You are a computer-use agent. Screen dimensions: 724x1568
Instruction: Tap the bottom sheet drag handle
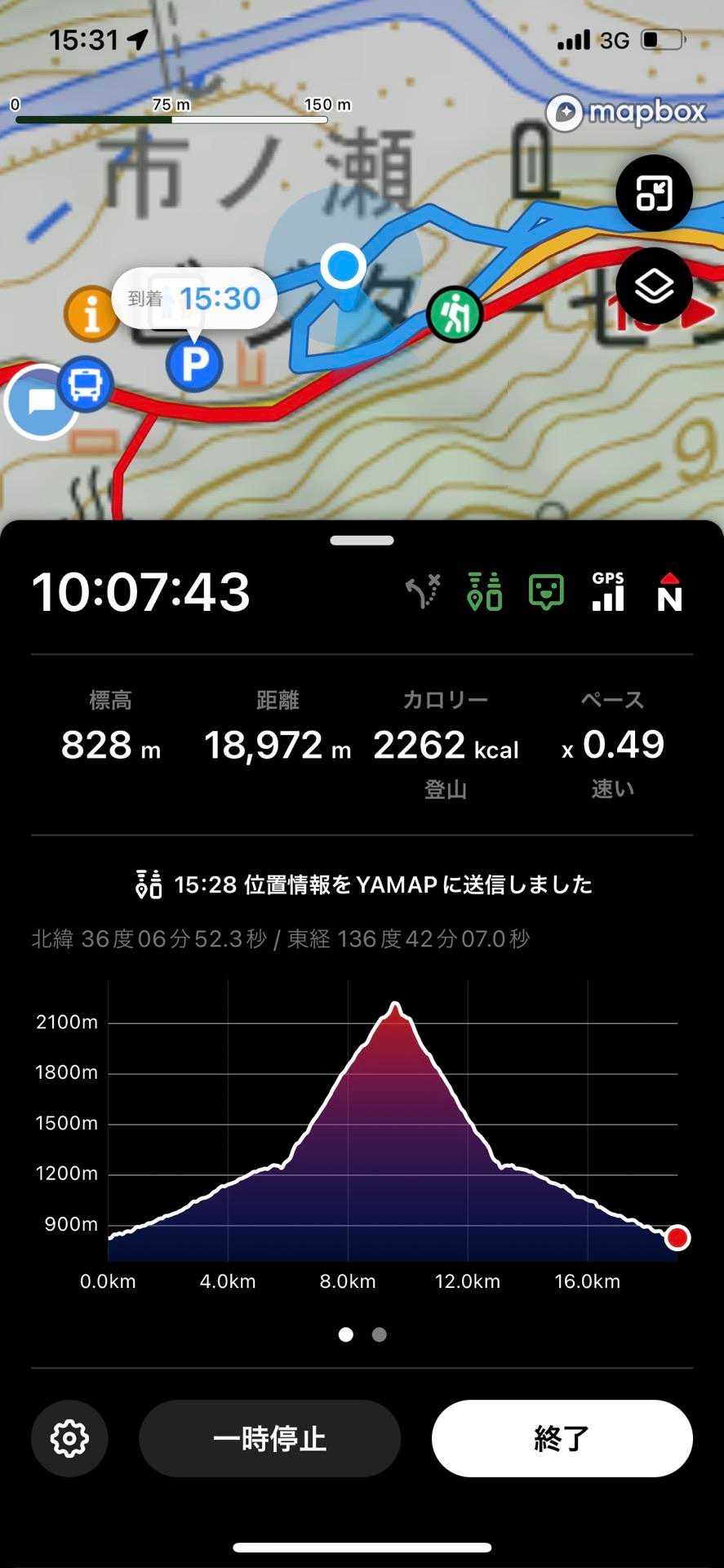(362, 541)
